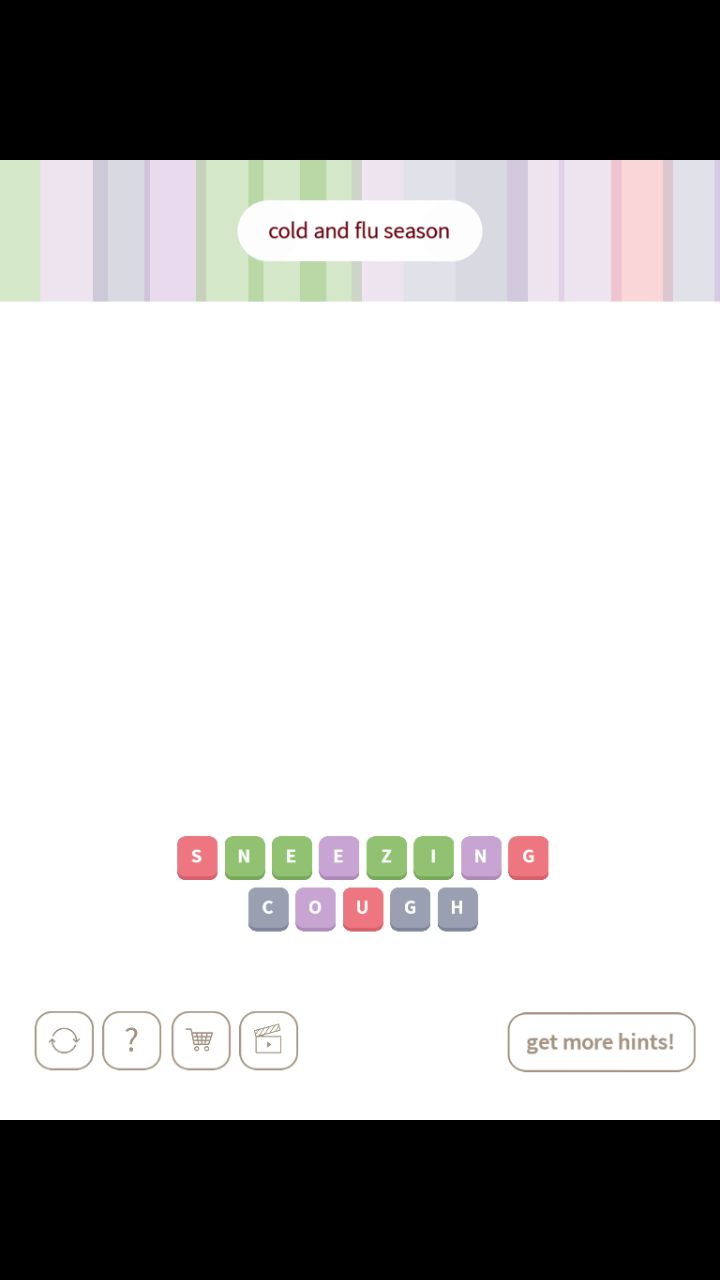Open the question mark help icon

pyautogui.click(x=131, y=1041)
